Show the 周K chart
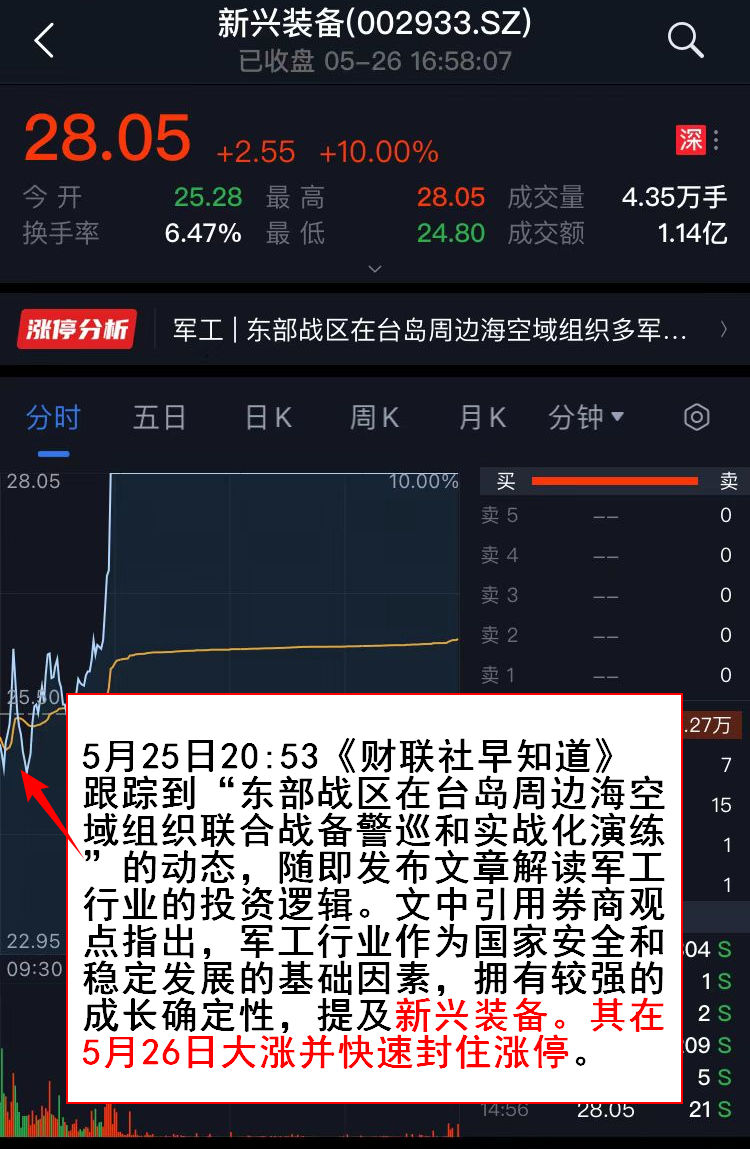The width and height of the screenshot is (750, 1149). [374, 417]
